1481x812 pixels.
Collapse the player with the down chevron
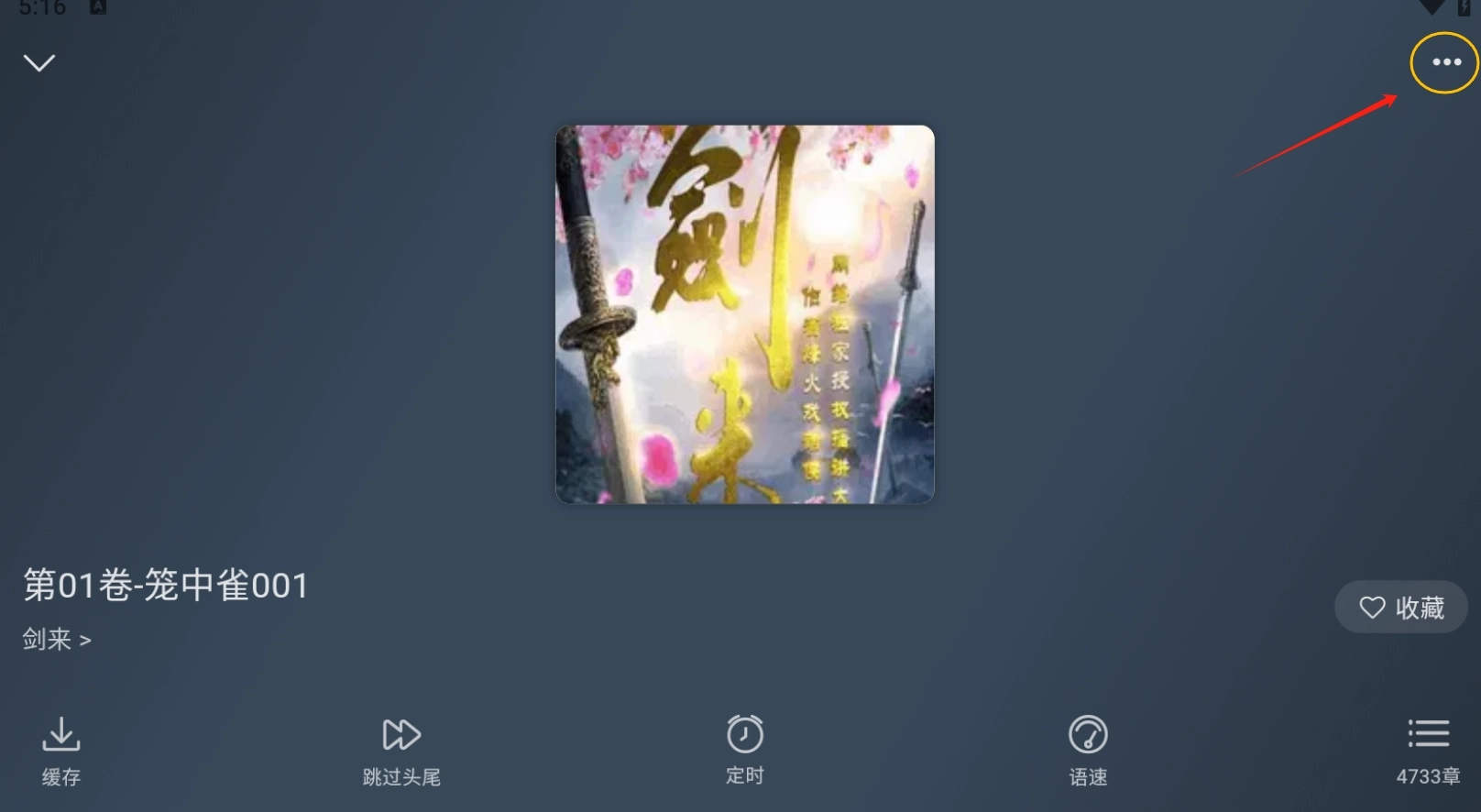pyautogui.click(x=39, y=62)
